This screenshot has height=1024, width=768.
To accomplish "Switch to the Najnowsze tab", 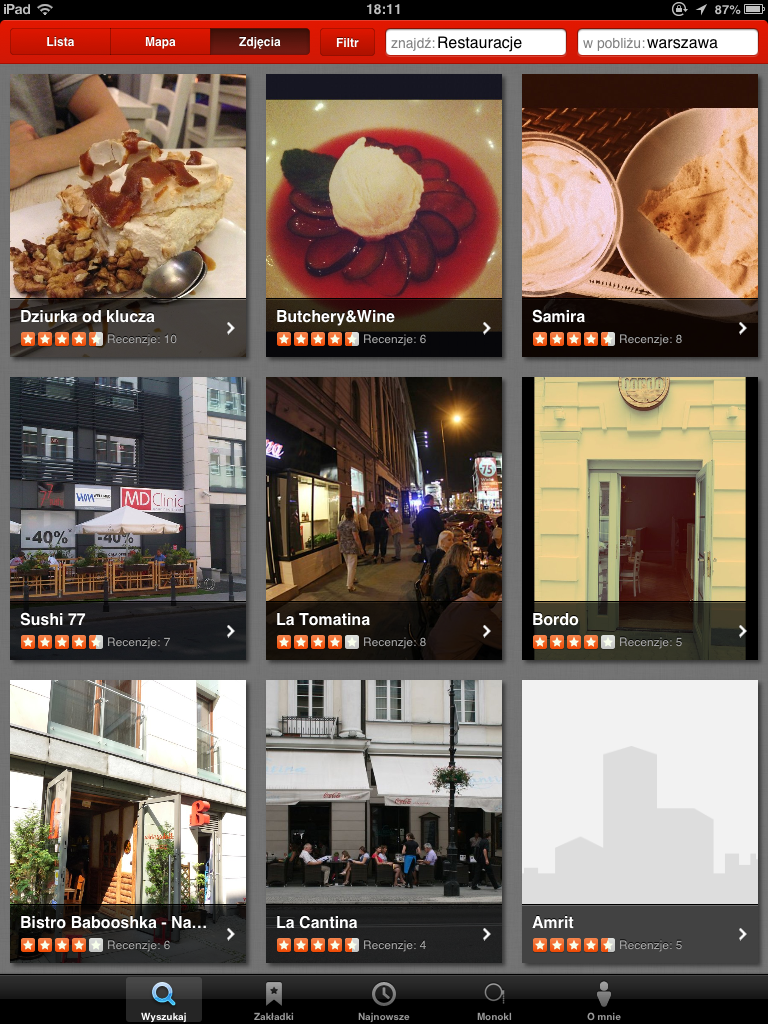I will coord(384,1000).
